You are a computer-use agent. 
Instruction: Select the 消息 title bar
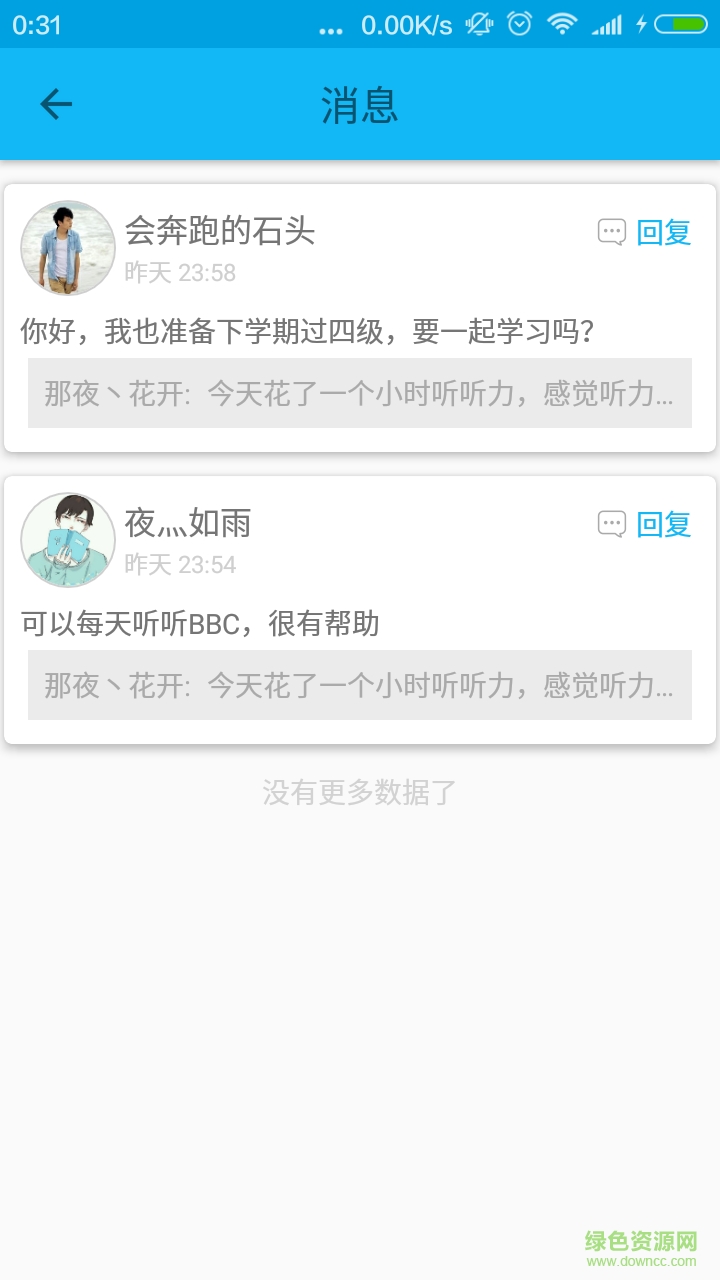tap(360, 104)
